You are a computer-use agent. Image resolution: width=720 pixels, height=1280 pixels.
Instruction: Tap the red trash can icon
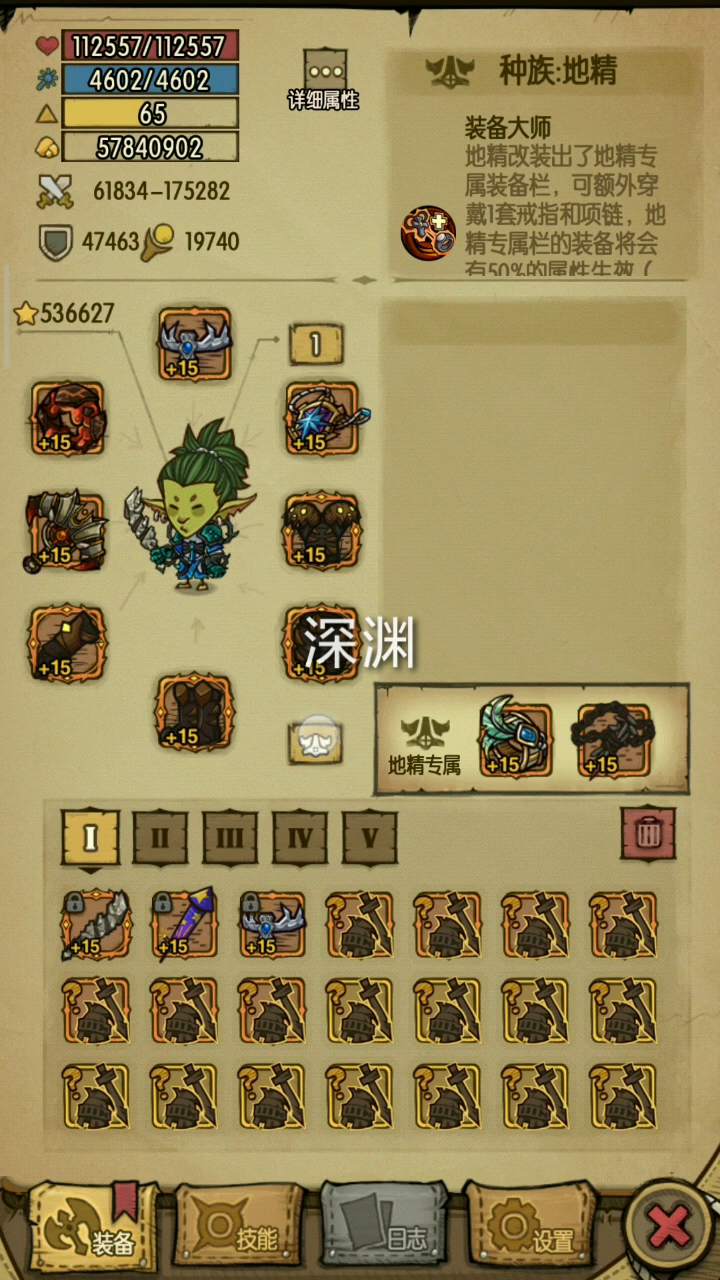click(x=648, y=834)
